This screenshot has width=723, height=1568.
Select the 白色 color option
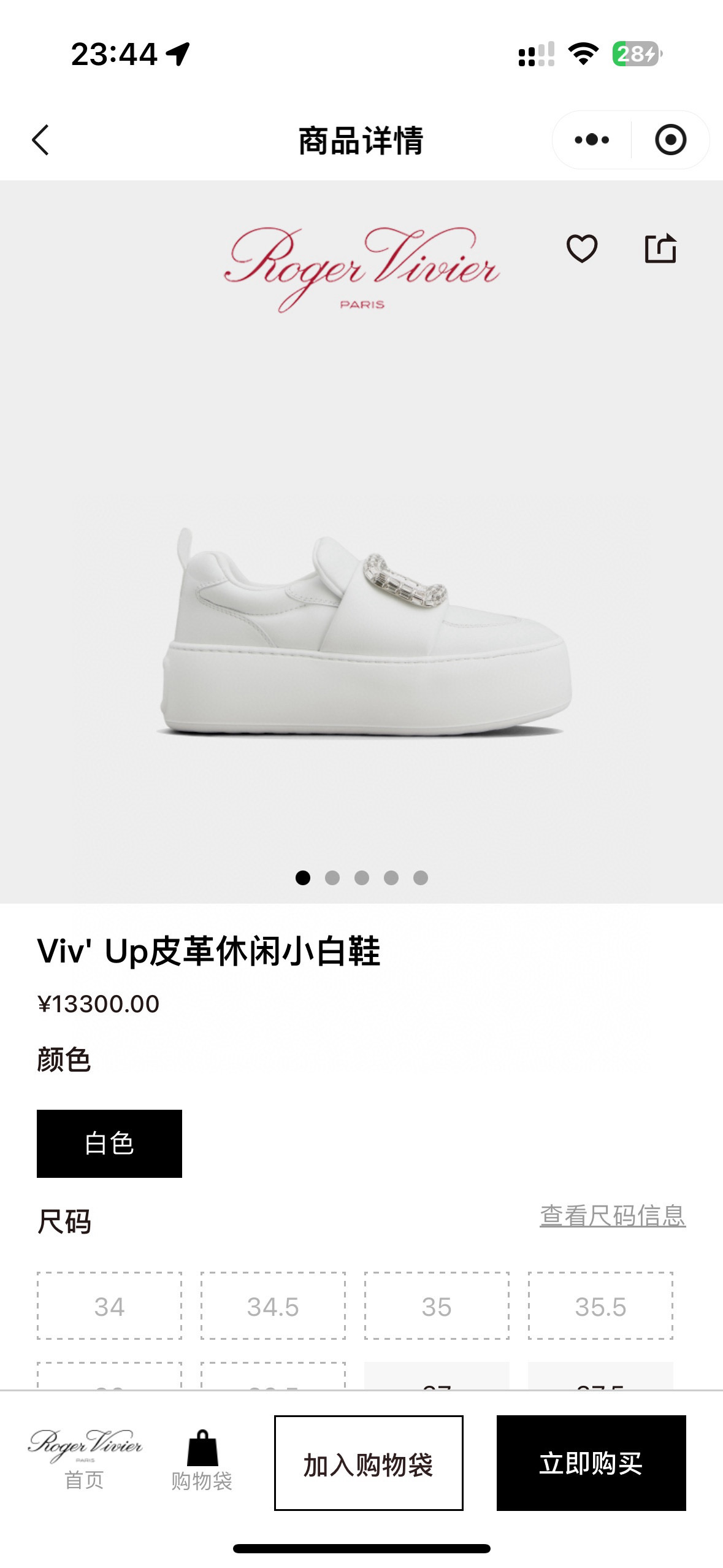click(109, 1143)
